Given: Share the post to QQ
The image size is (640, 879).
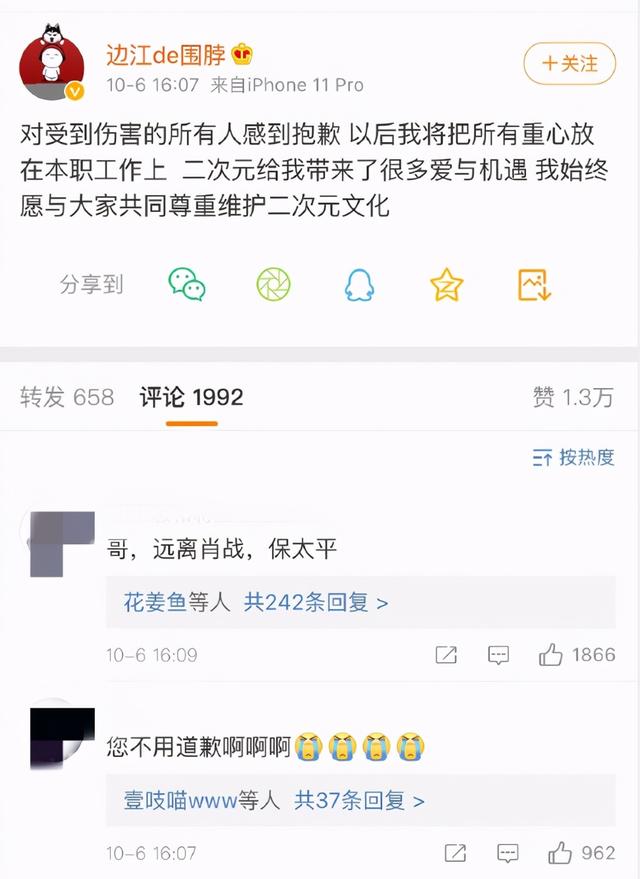Looking at the screenshot, I should coord(359,285).
